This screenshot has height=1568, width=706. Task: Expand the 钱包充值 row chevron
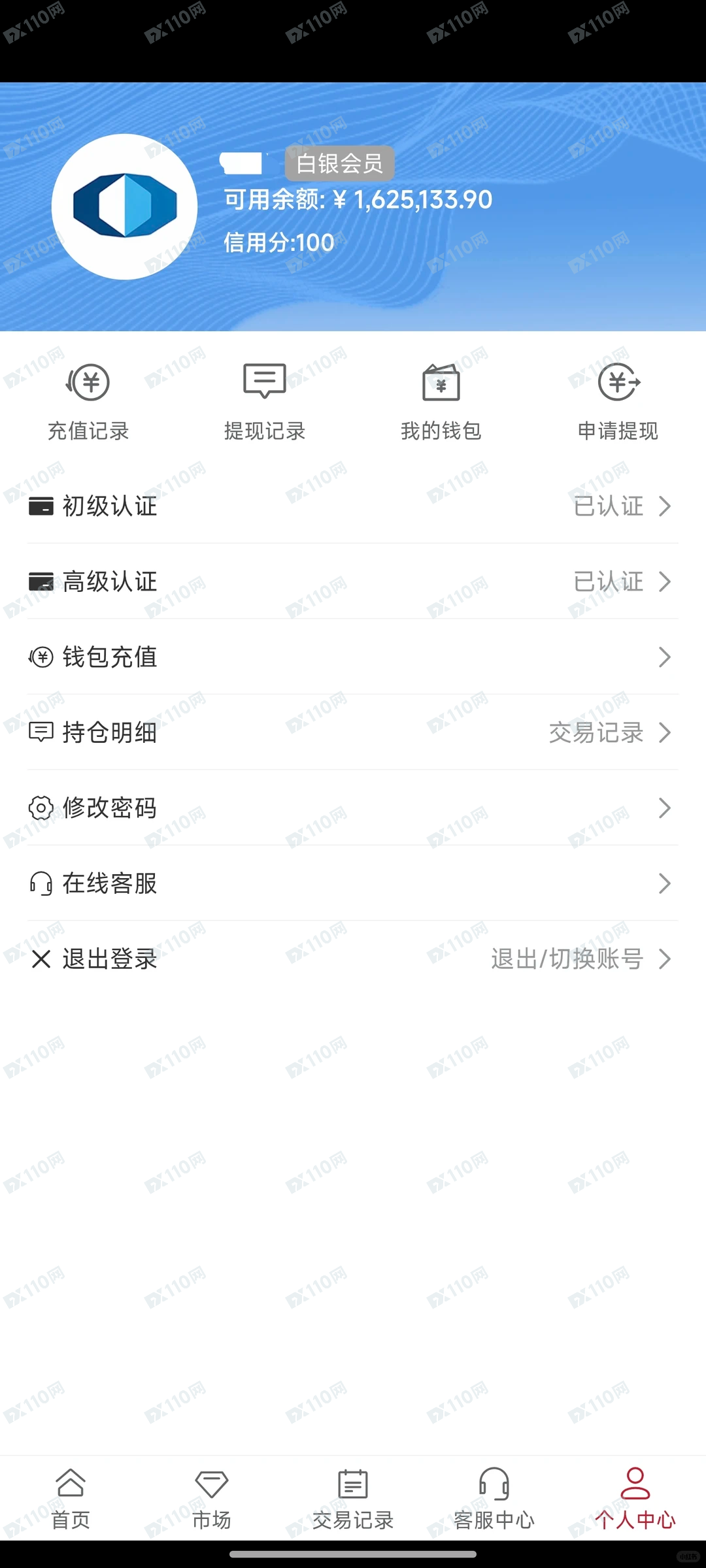664,657
